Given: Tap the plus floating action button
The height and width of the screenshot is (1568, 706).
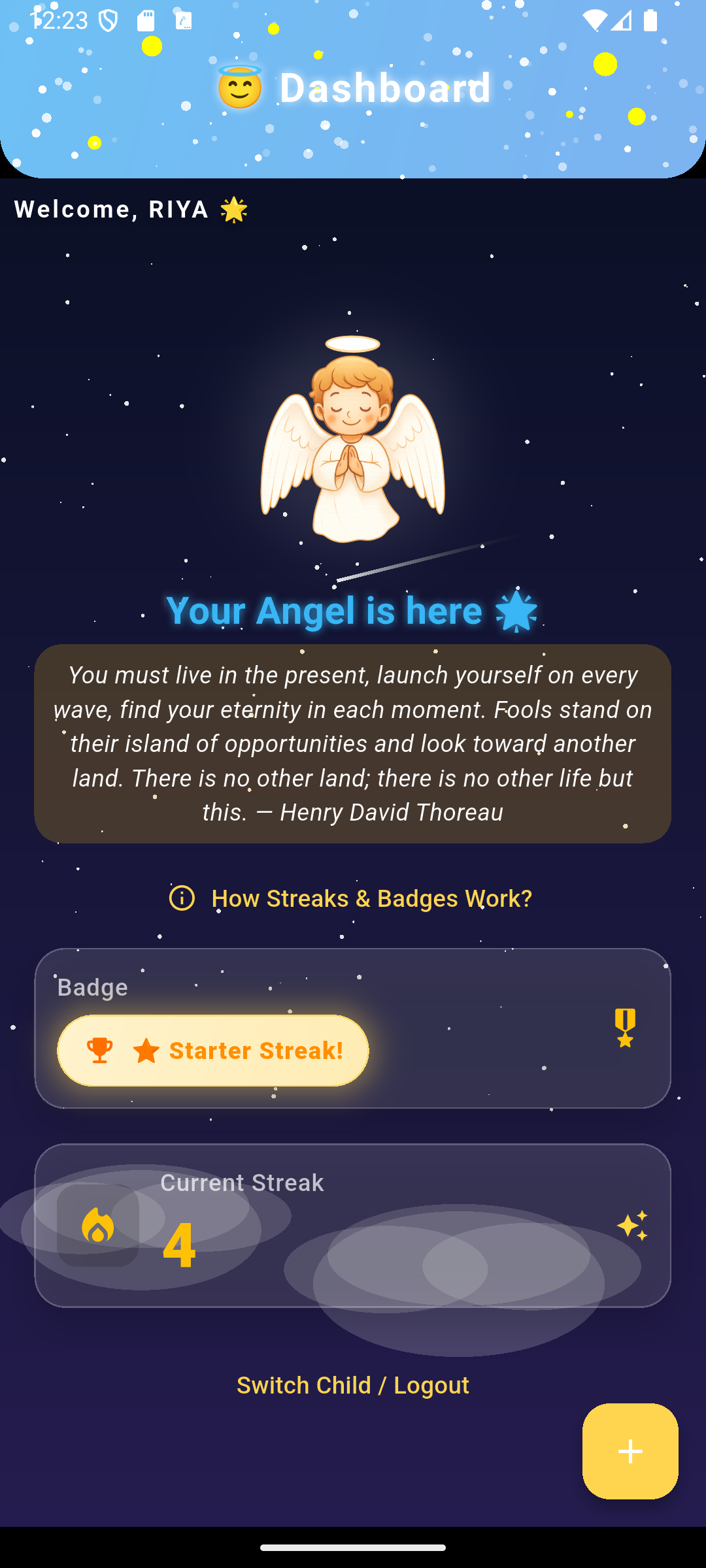Looking at the screenshot, I should click(630, 1451).
